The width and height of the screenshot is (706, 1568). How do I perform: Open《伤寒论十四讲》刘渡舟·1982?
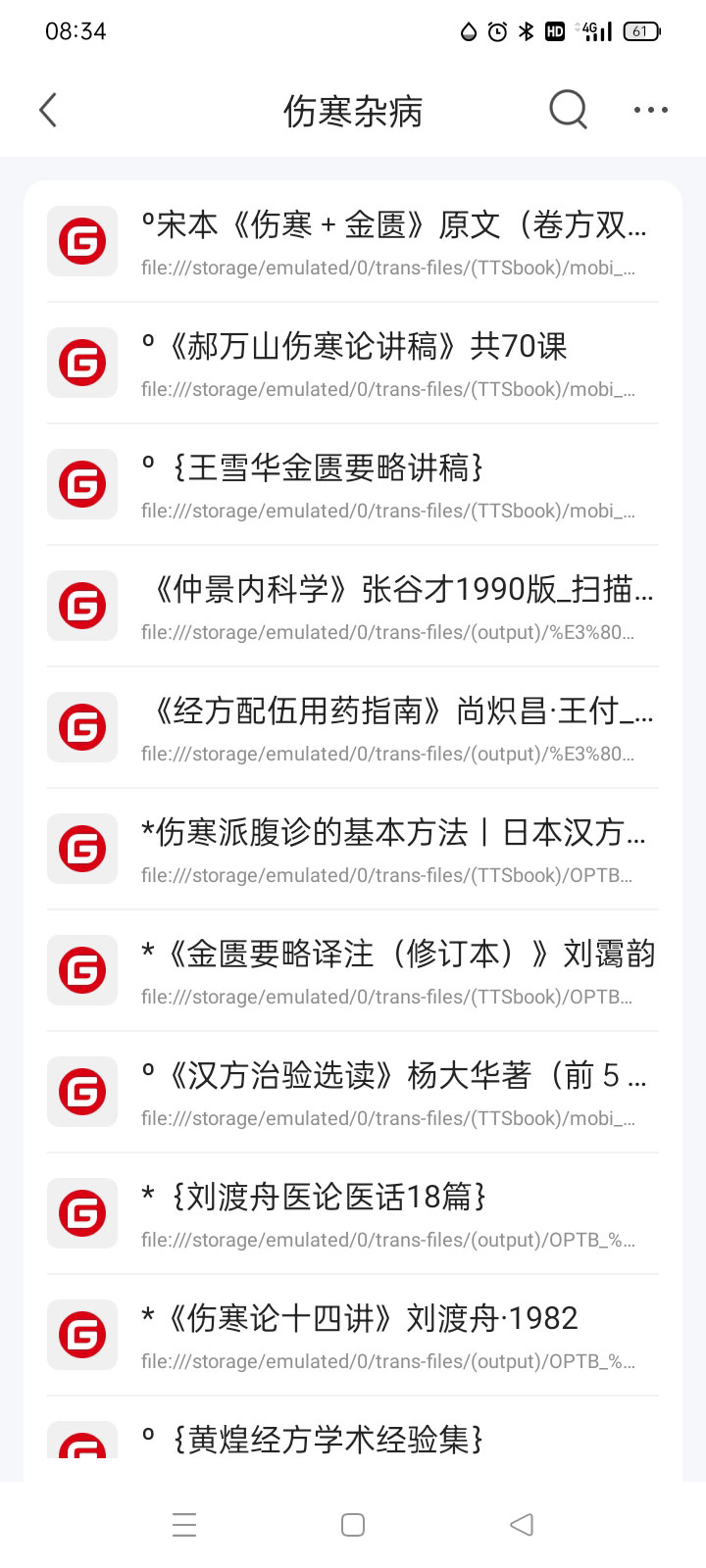(392, 1335)
